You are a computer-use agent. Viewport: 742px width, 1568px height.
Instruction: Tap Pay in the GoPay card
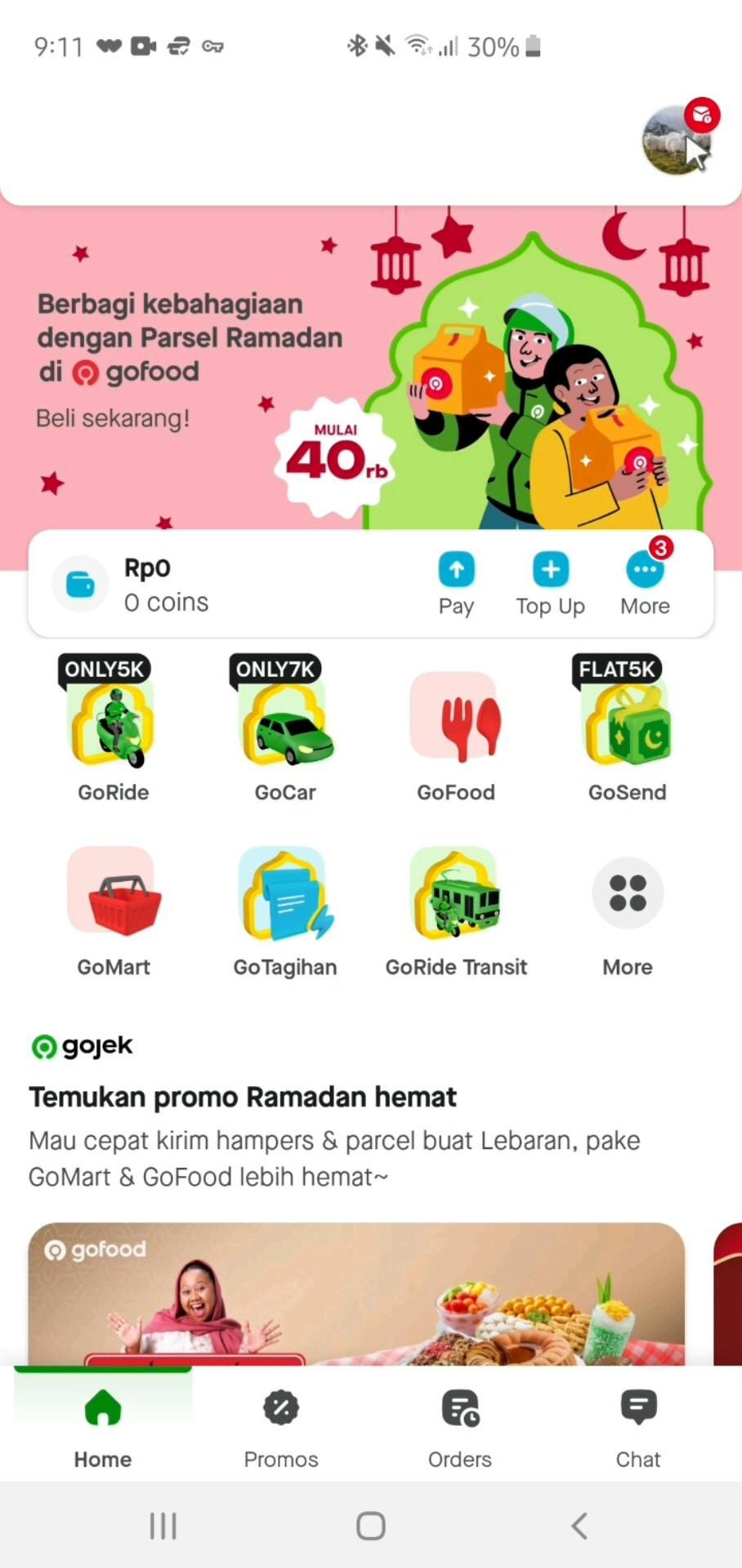(x=456, y=583)
